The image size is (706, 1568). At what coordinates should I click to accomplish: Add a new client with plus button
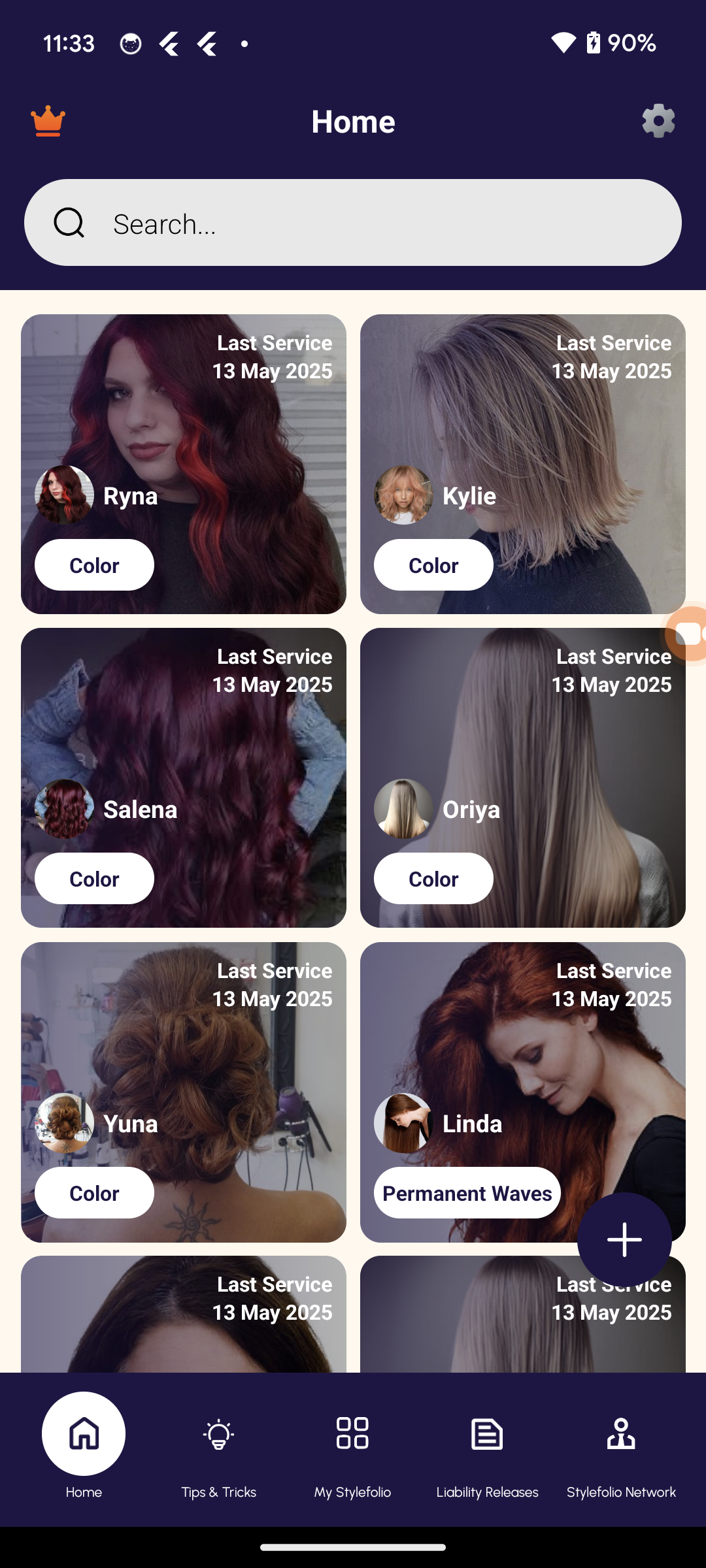coord(624,1239)
